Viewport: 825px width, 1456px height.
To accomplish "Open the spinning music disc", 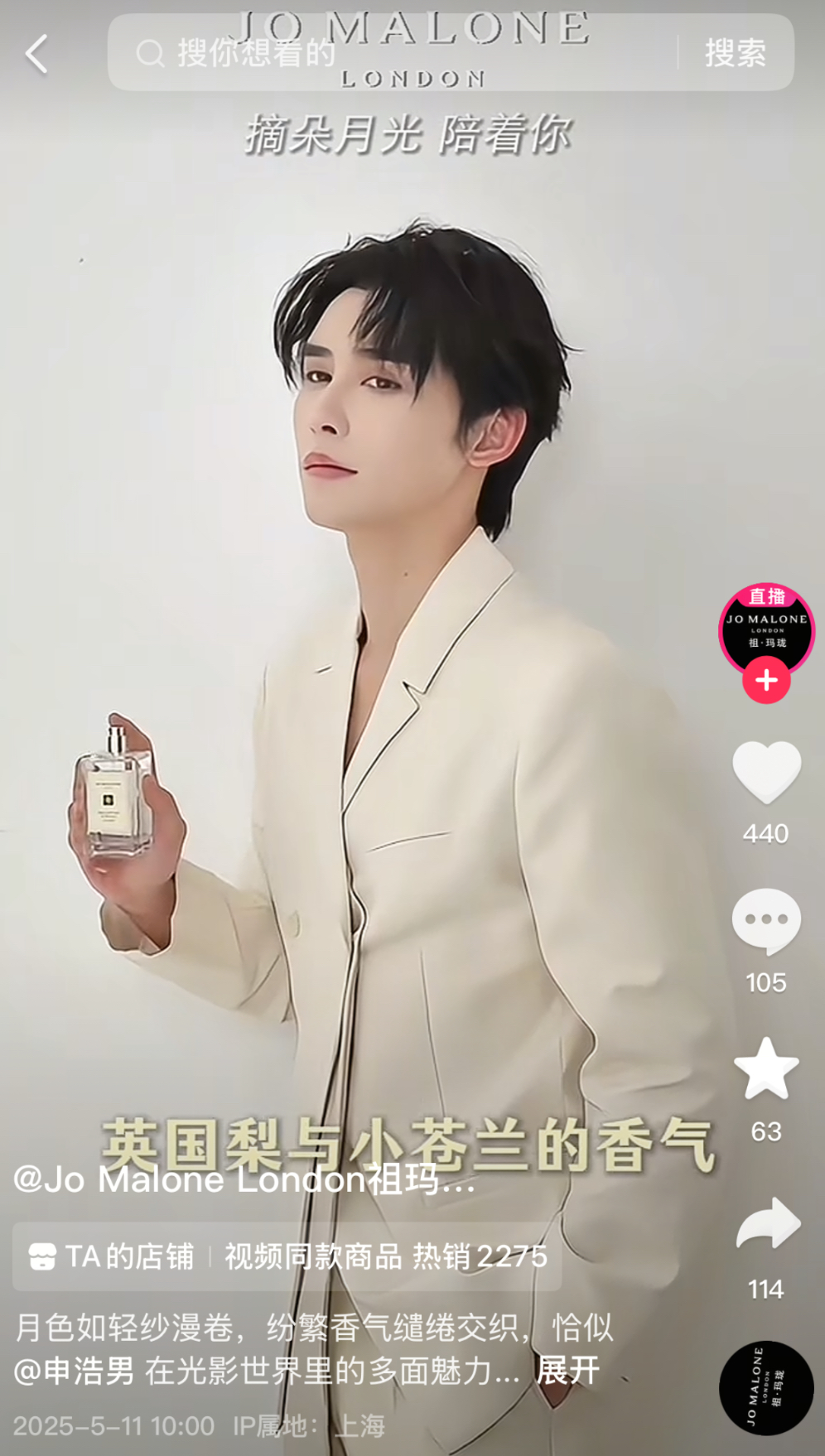I will [x=766, y=1388].
